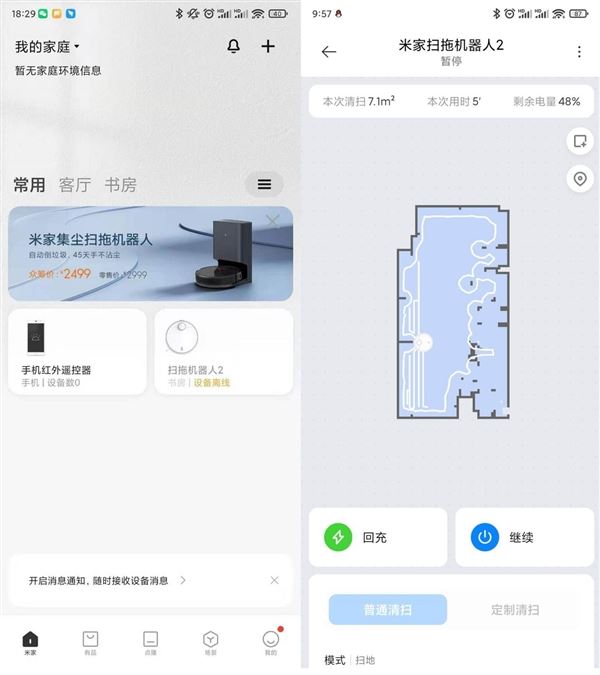Image resolution: width=600 pixels, height=675 pixels.
Task: Switch to the 书房 room tab
Action: pos(121,185)
